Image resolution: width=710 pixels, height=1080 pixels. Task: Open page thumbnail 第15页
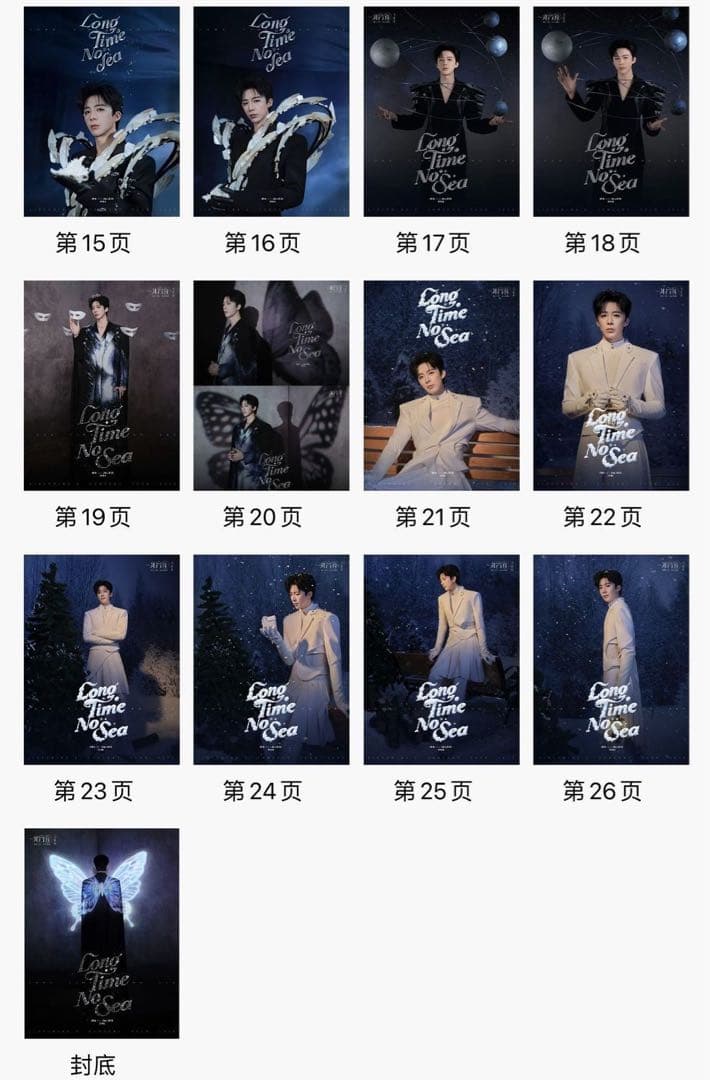(x=101, y=112)
